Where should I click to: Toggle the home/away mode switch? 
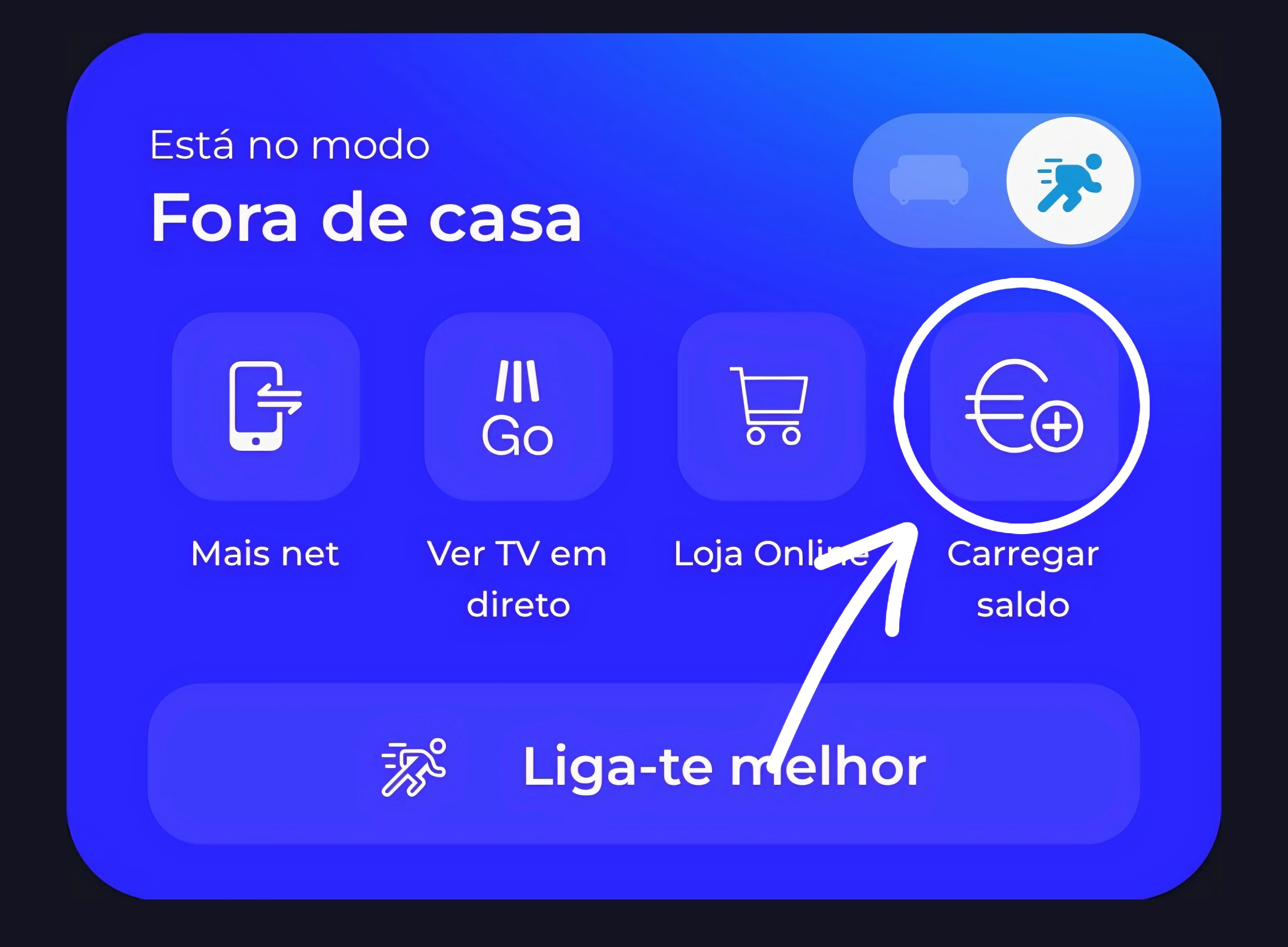pos(996,181)
